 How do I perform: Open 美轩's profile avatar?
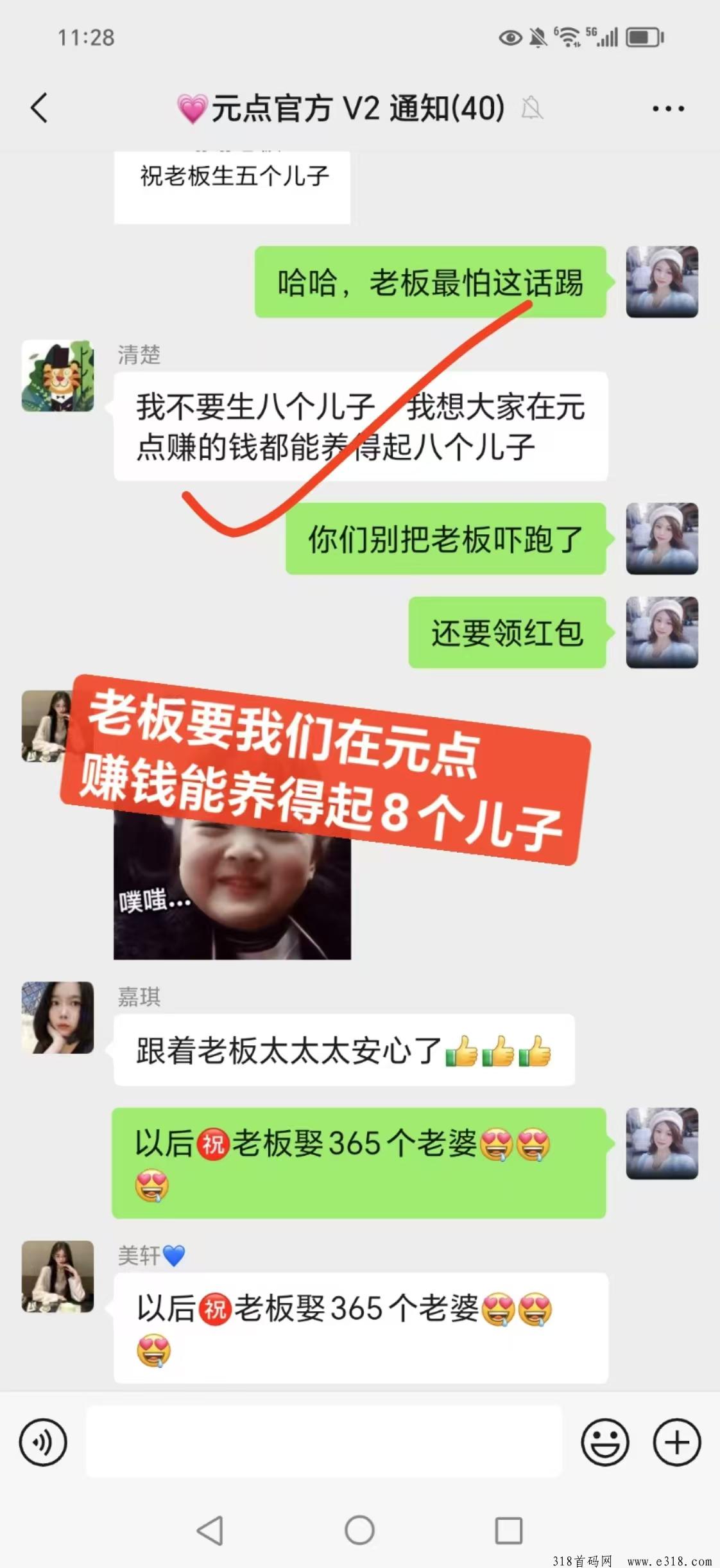58,1276
